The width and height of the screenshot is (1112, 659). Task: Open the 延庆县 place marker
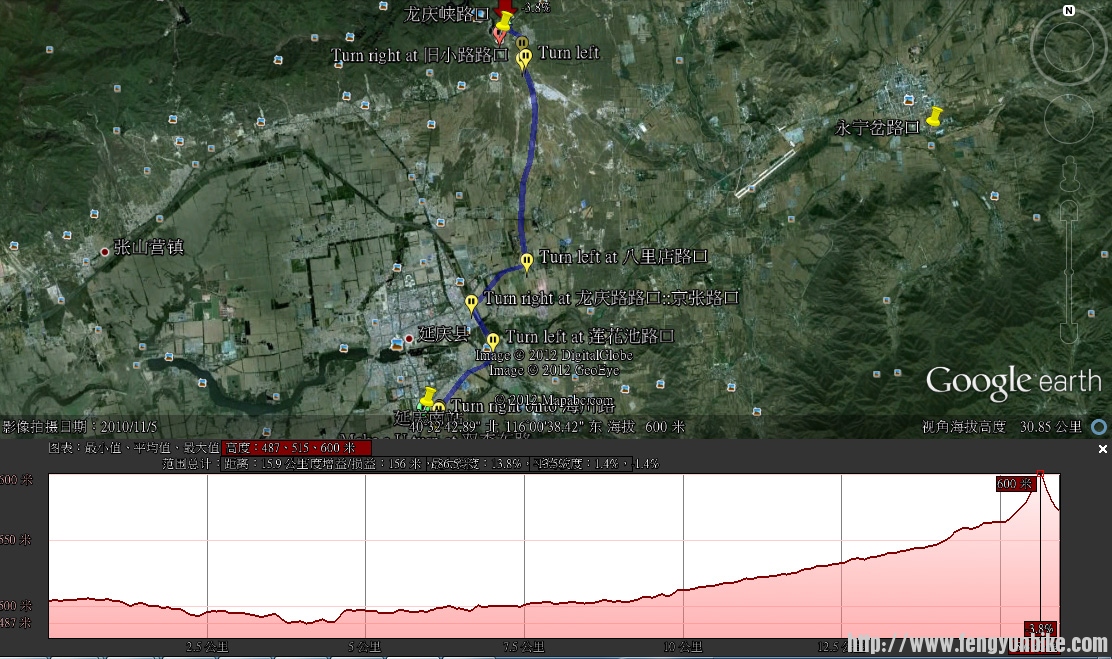point(408,338)
